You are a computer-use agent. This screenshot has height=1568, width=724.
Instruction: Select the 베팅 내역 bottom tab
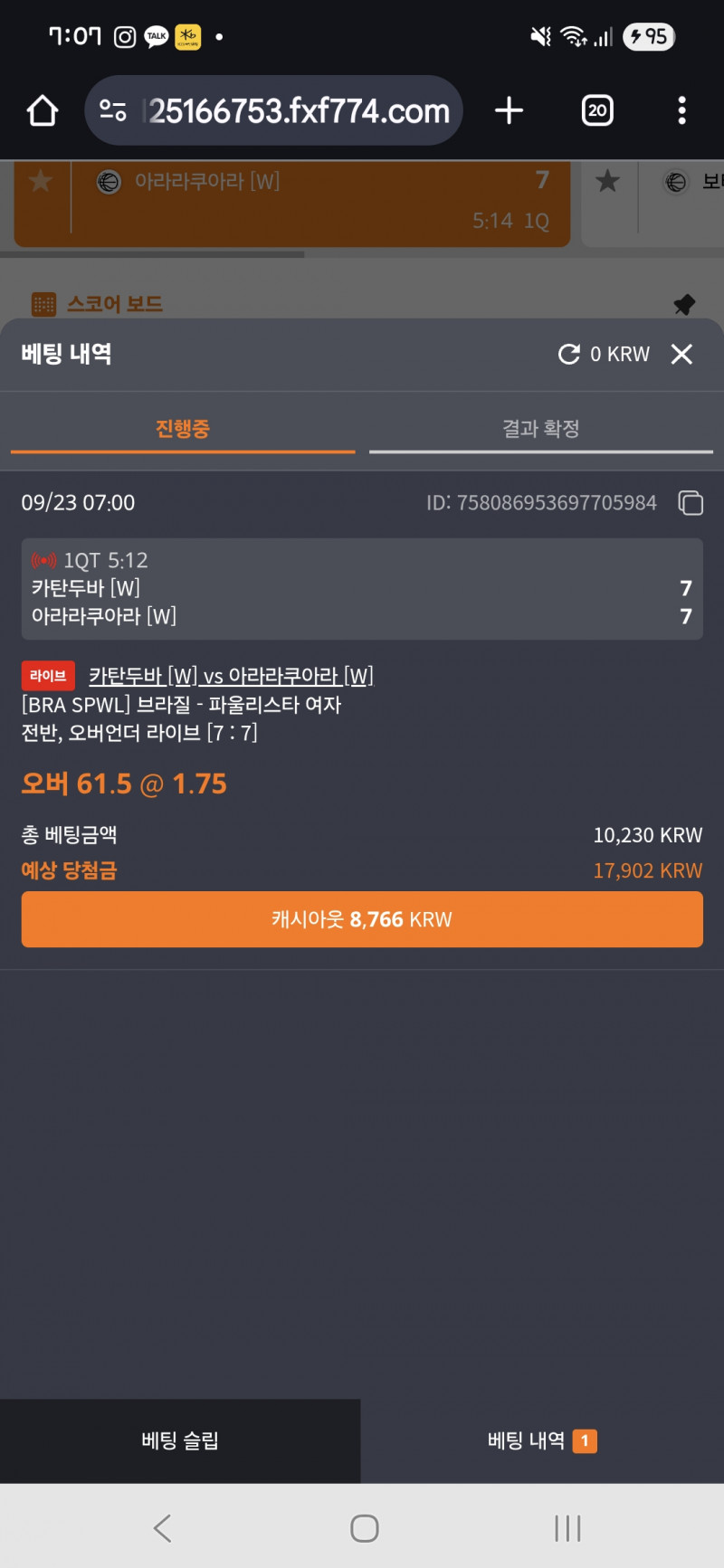click(x=541, y=1440)
